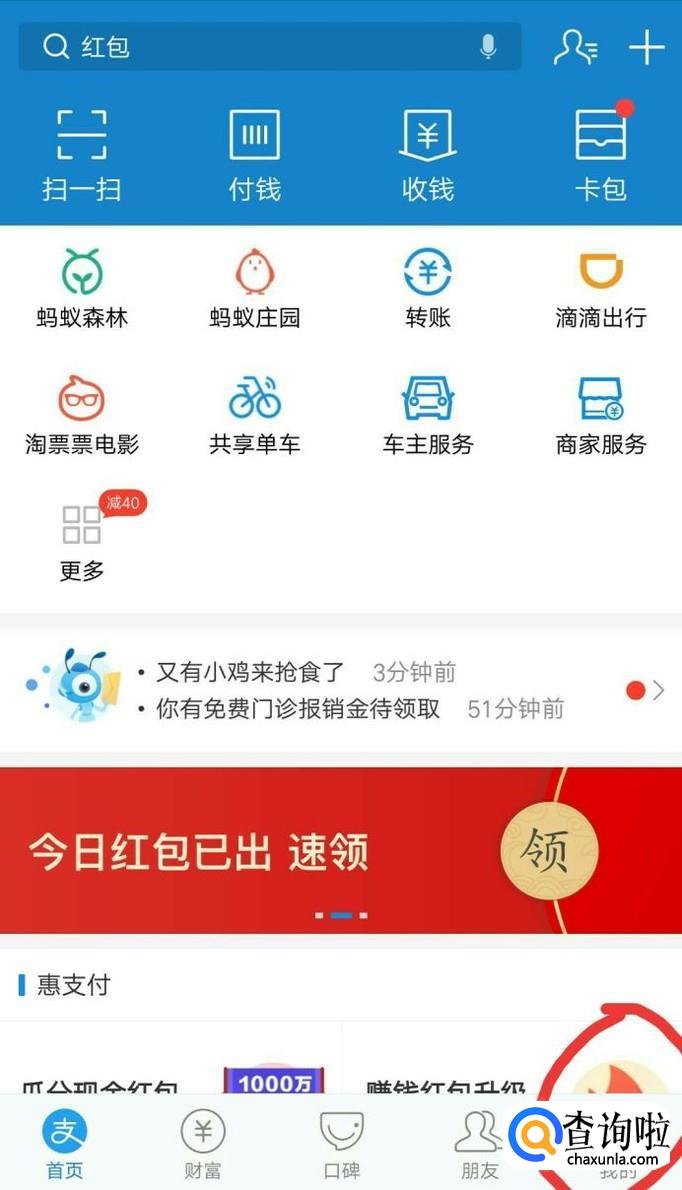Open 更多 to see all apps
The image size is (682, 1190).
(82, 541)
